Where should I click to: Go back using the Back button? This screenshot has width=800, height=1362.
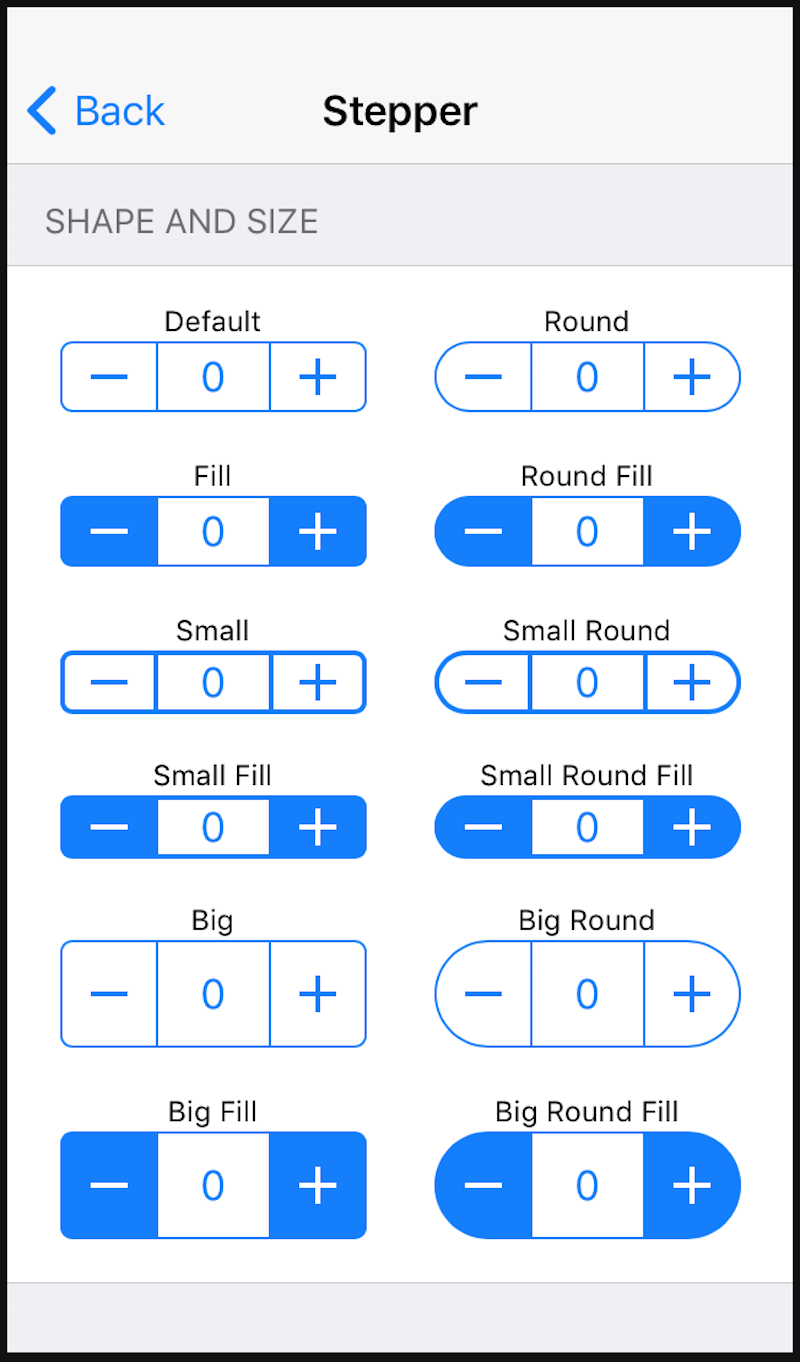96,110
